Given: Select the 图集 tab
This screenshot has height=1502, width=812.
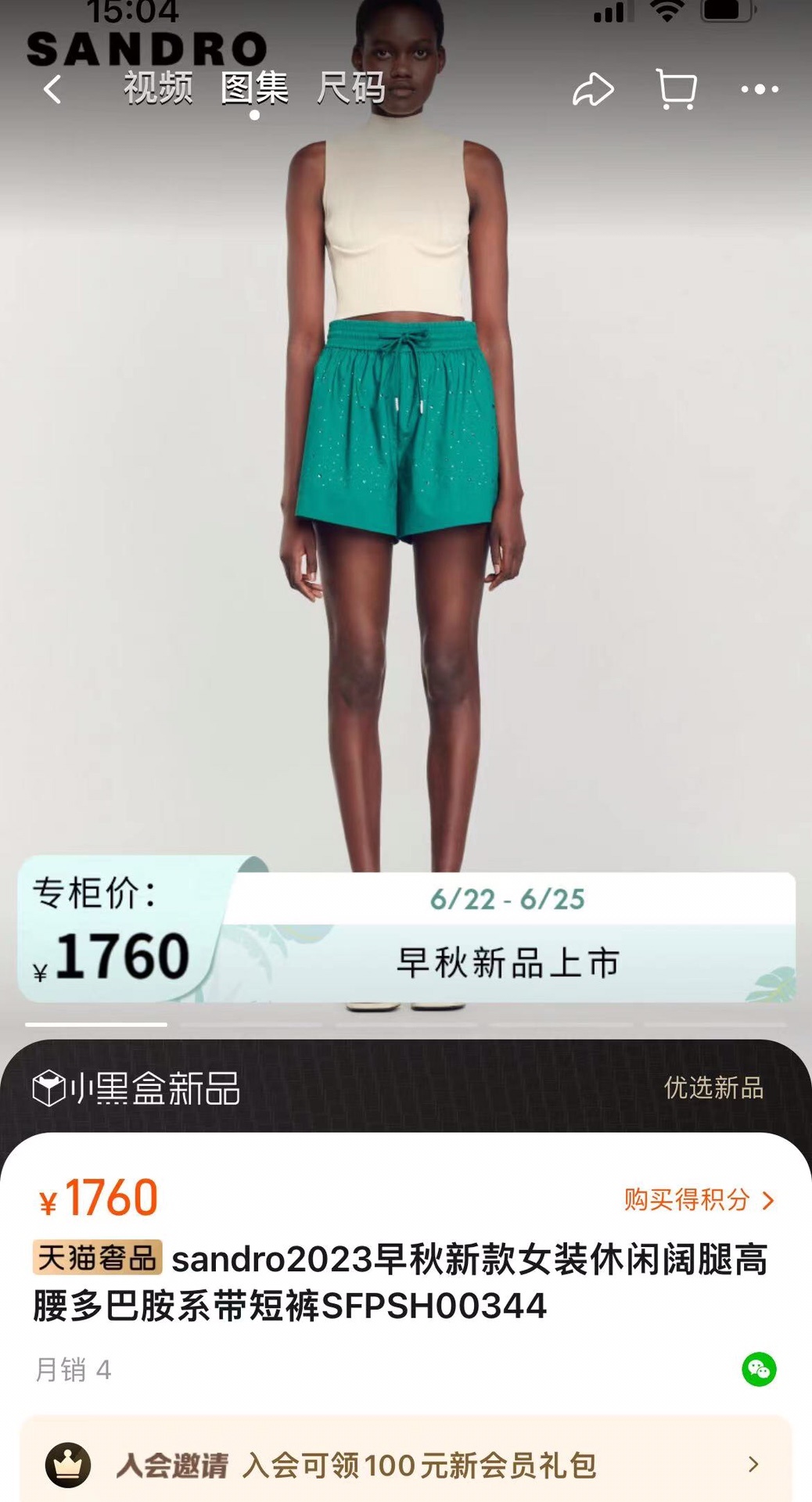Looking at the screenshot, I should [254, 88].
